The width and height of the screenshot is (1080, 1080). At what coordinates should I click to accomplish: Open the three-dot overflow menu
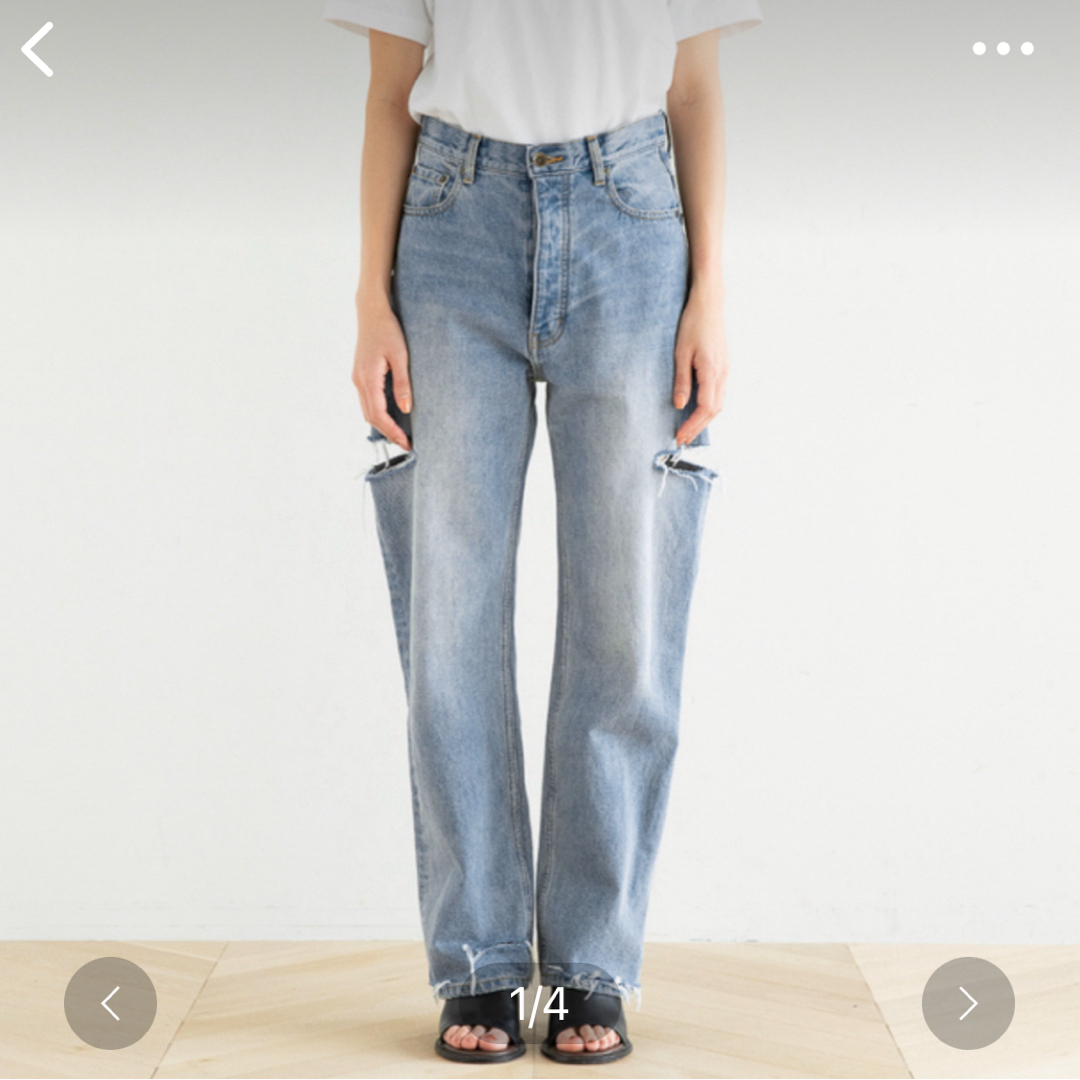click(x=1002, y=48)
